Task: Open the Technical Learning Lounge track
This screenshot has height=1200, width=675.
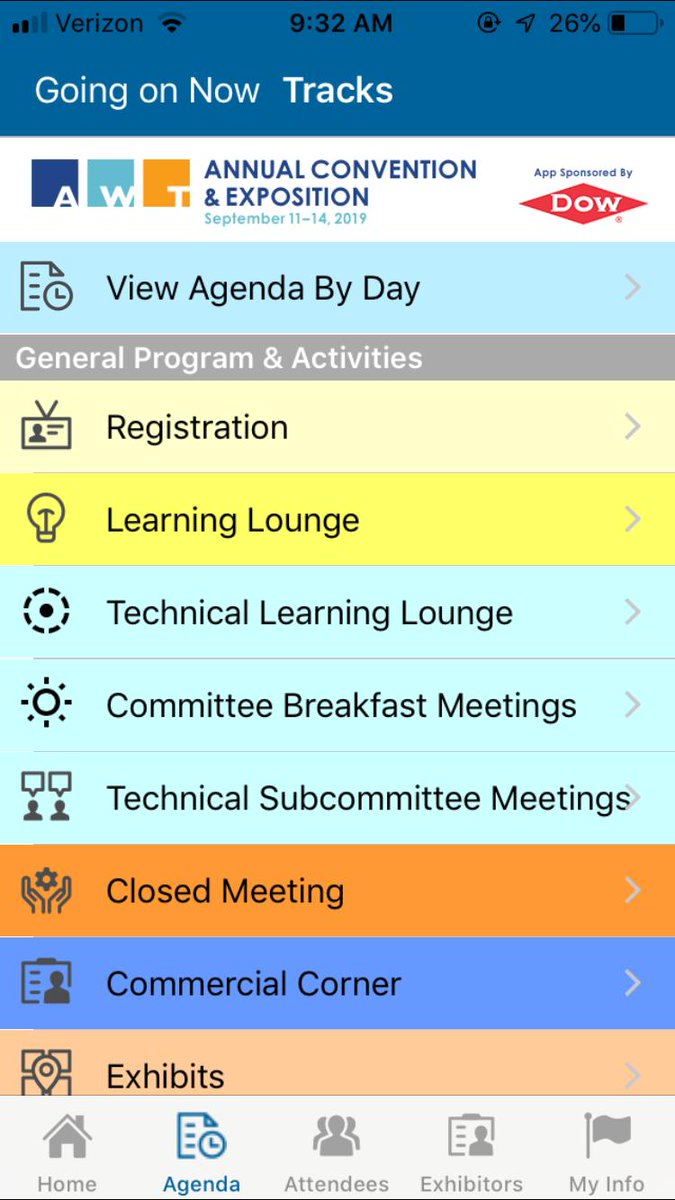Action: point(337,613)
